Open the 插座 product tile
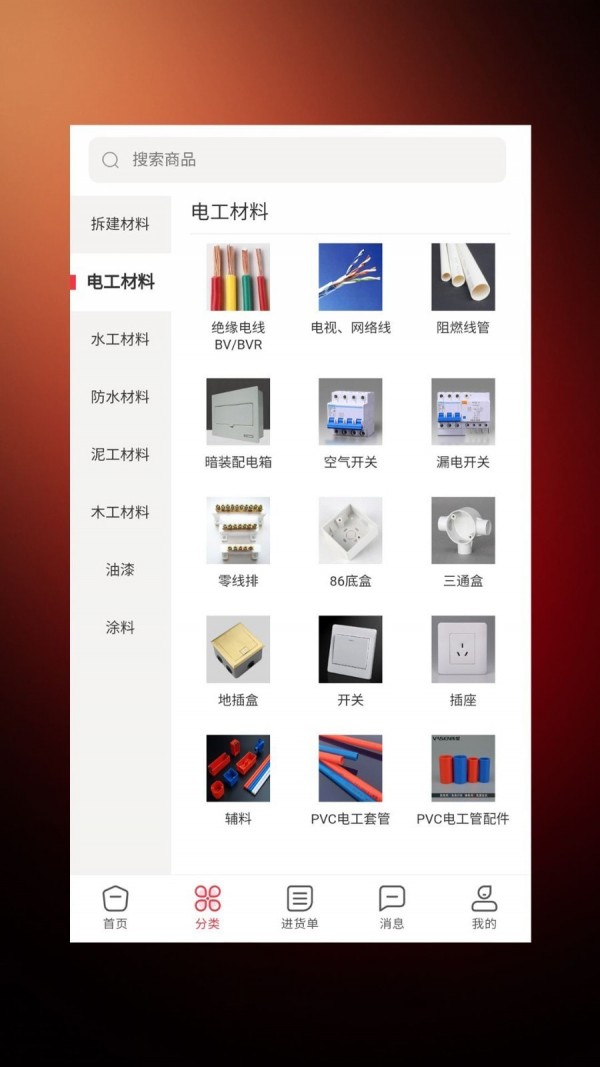This screenshot has height=1067, width=600. click(463, 658)
